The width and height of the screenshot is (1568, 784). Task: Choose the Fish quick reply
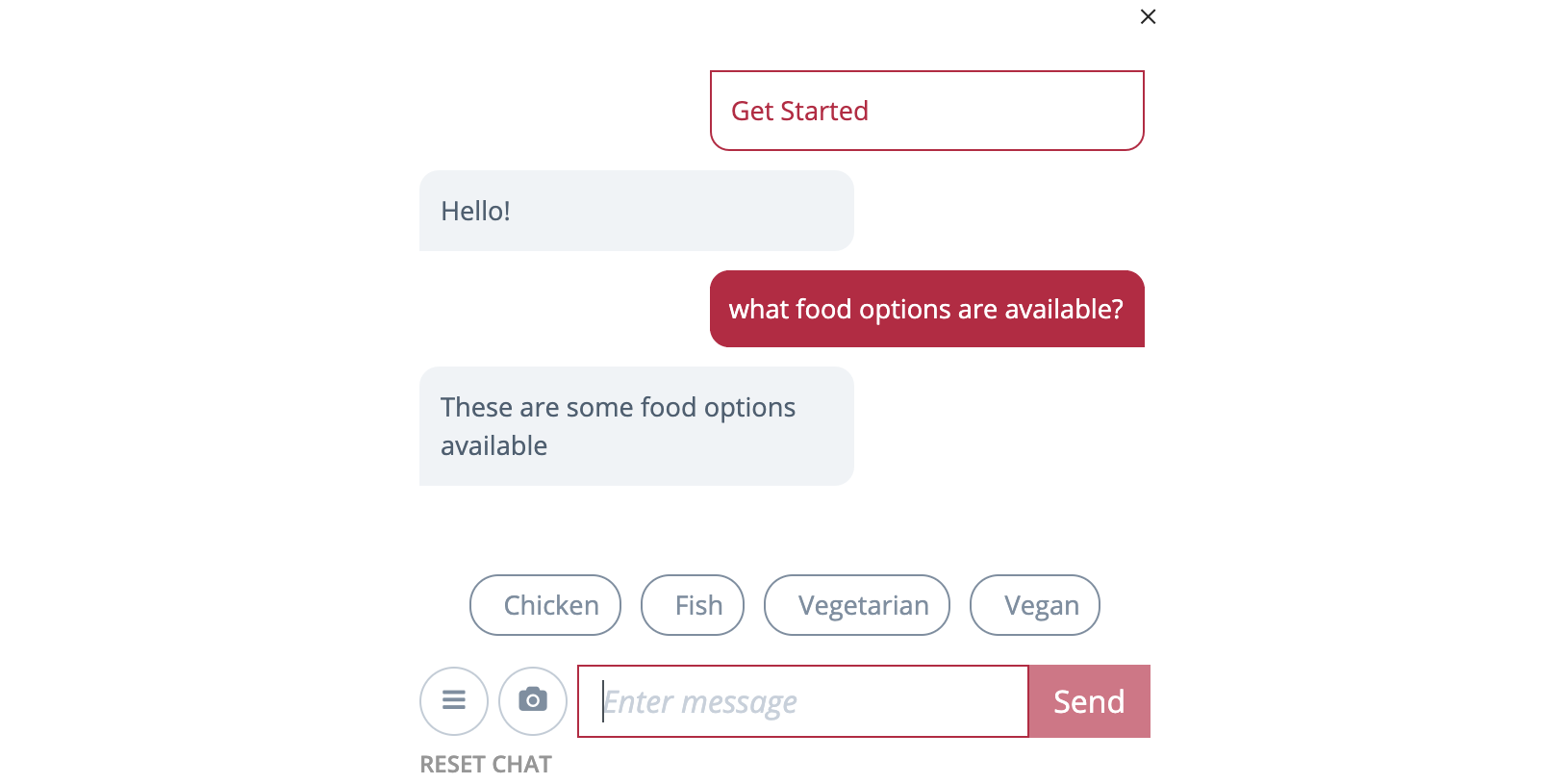coord(693,605)
